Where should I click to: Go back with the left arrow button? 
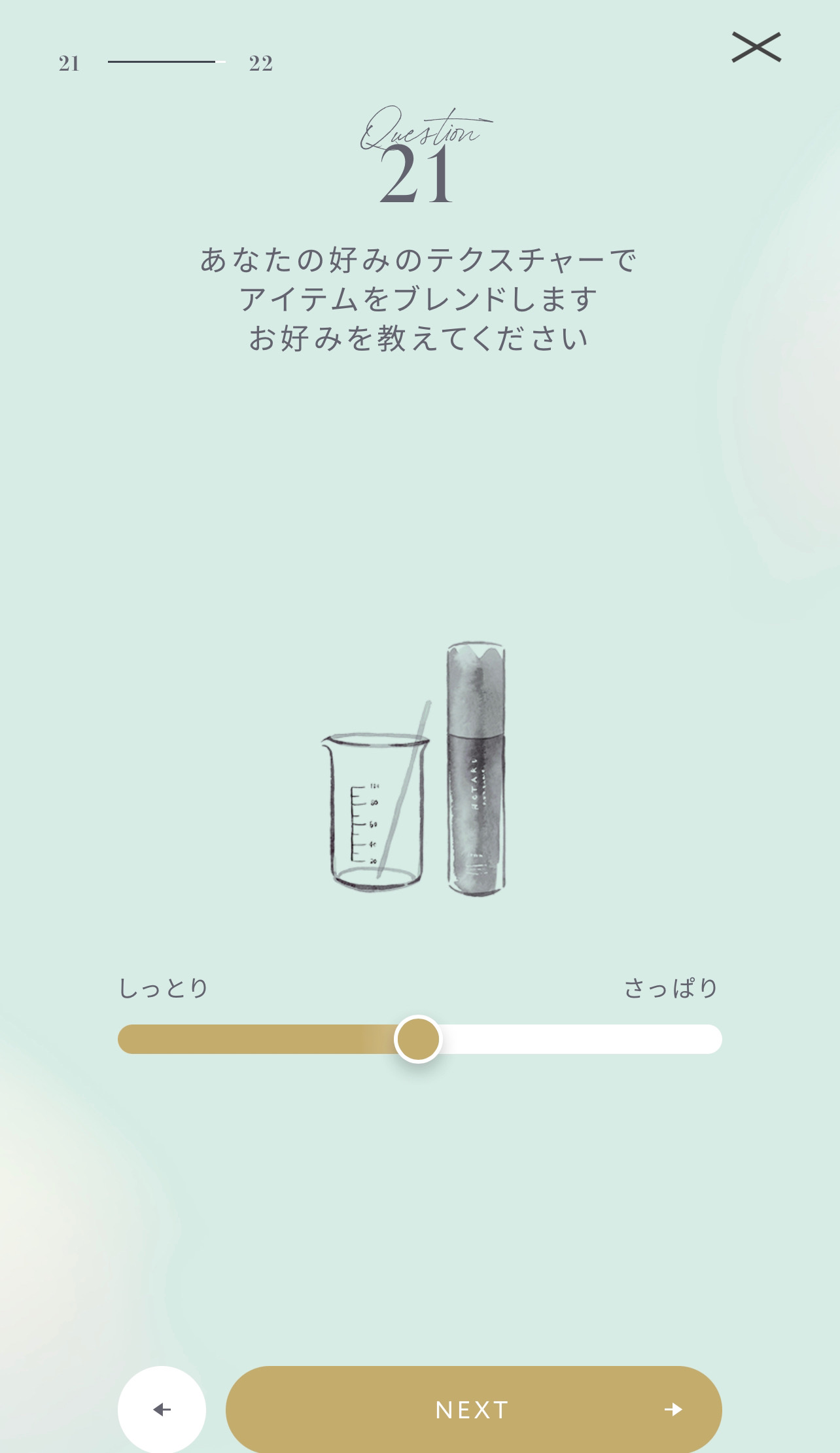162,1409
